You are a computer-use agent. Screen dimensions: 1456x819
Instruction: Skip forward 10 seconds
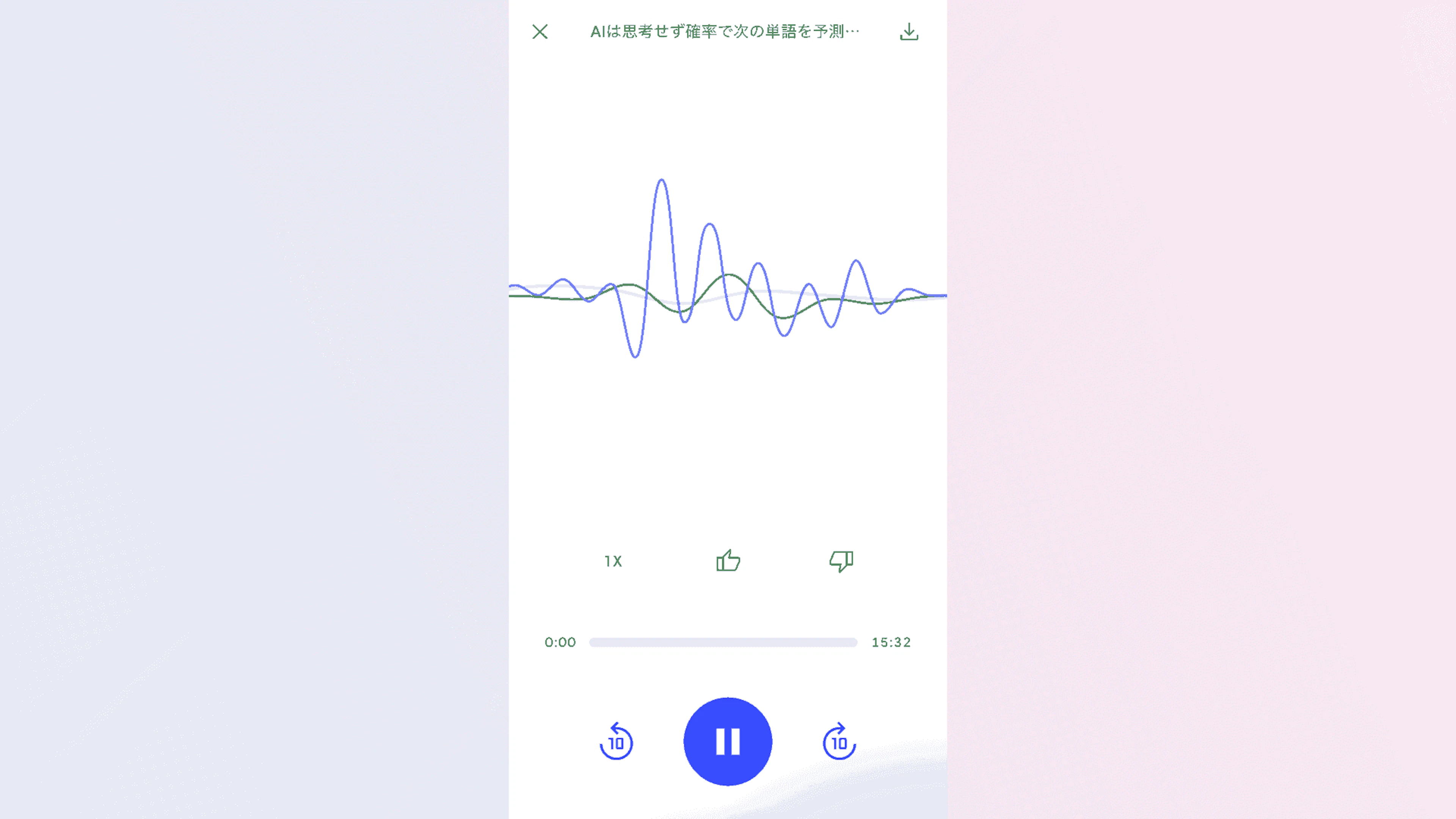[839, 742]
